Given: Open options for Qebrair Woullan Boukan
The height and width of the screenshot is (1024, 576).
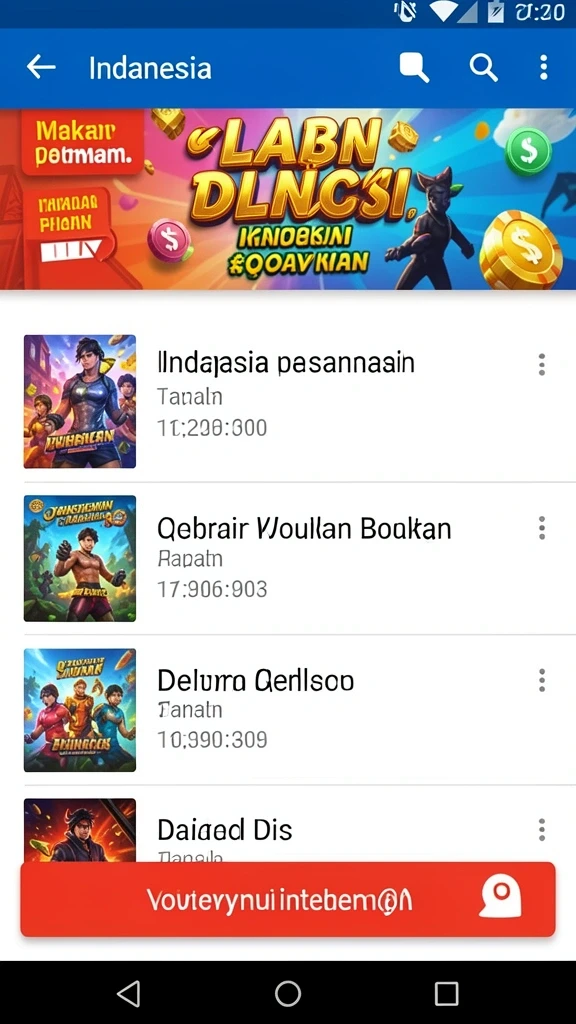Looking at the screenshot, I should click(x=541, y=528).
